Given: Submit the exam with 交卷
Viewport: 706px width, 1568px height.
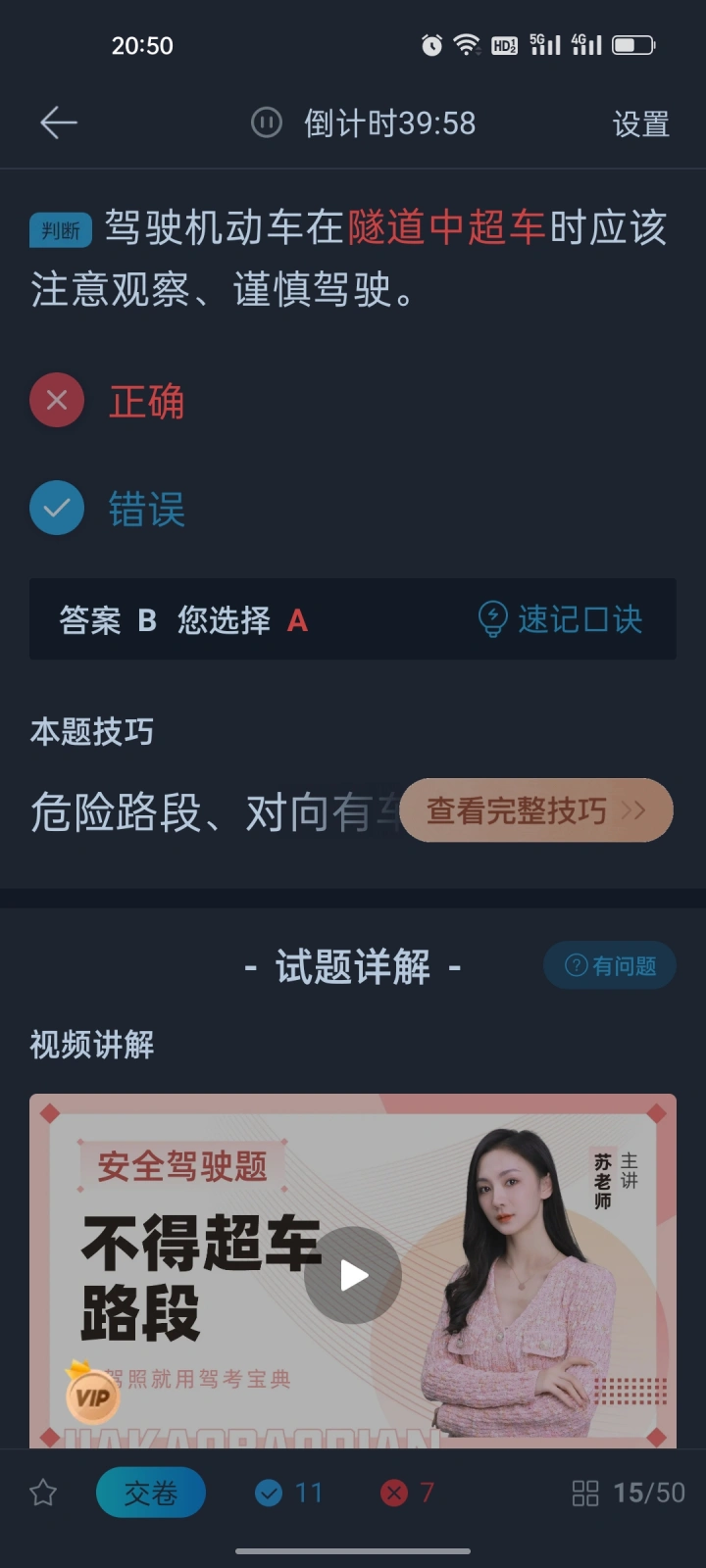Looking at the screenshot, I should click(151, 1493).
